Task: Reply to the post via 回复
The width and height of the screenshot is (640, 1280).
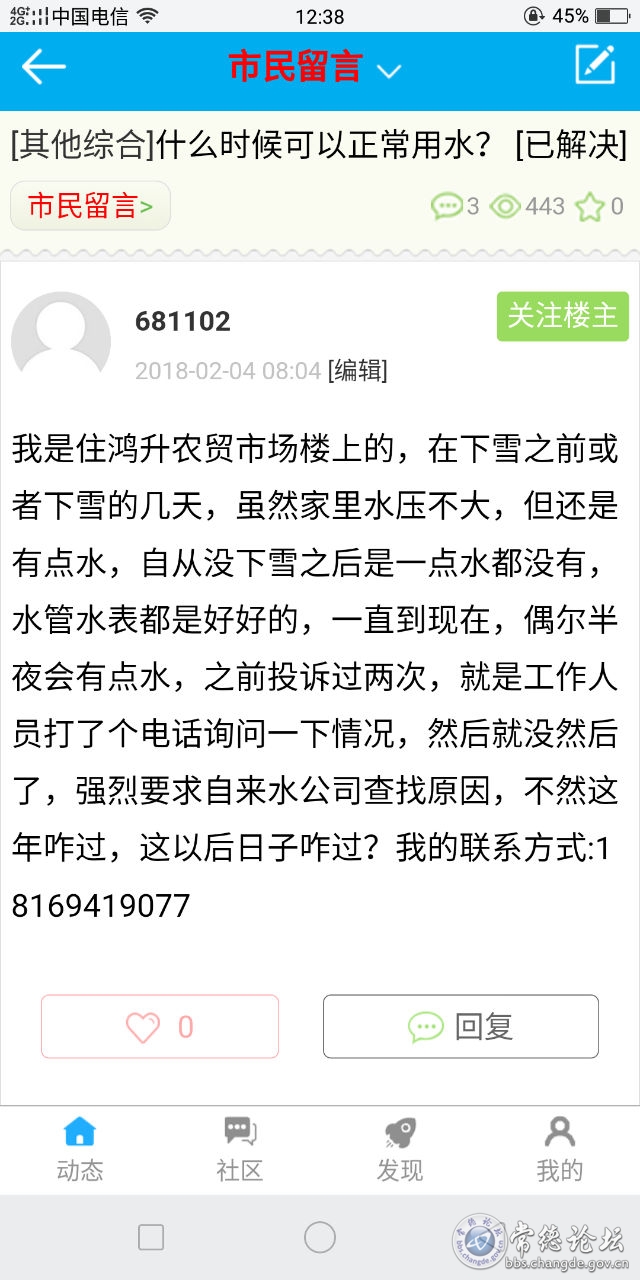Action: click(461, 1026)
